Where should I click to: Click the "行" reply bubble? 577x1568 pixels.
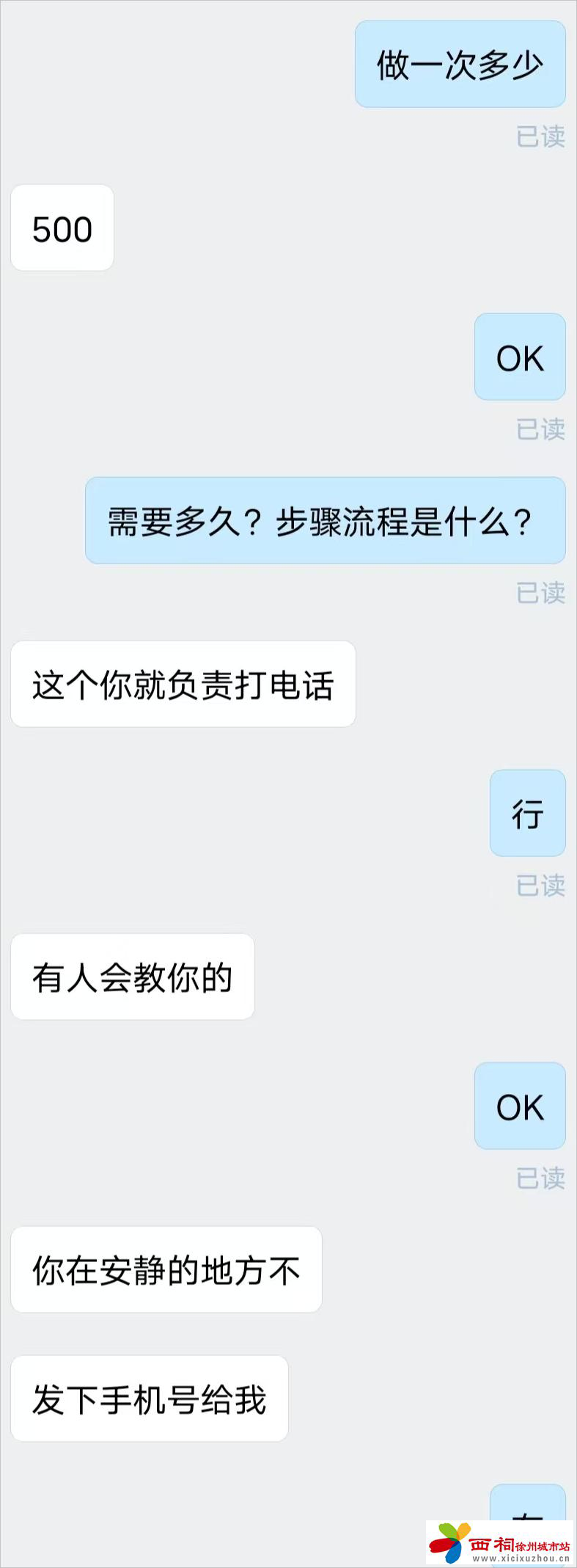tap(527, 813)
